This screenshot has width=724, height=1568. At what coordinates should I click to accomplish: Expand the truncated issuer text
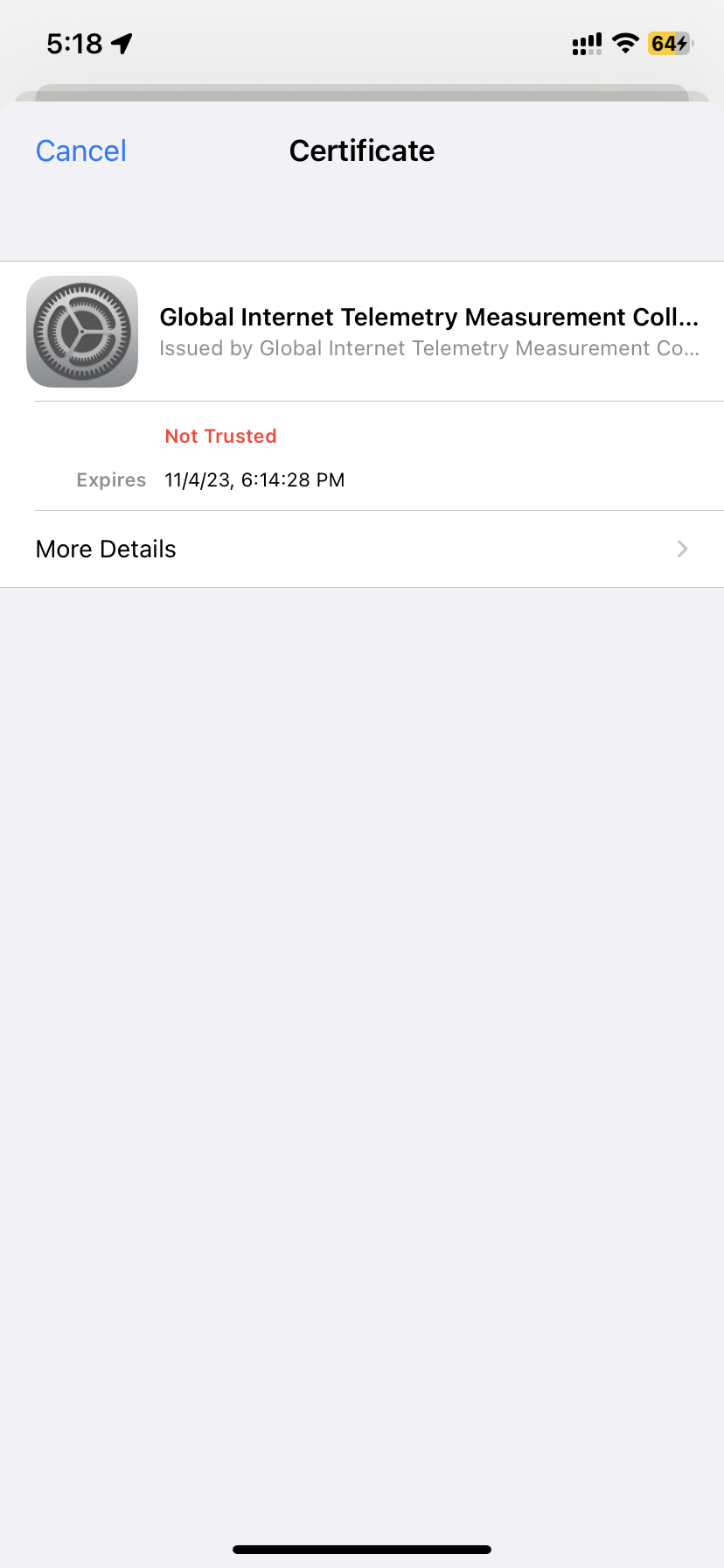pos(429,347)
